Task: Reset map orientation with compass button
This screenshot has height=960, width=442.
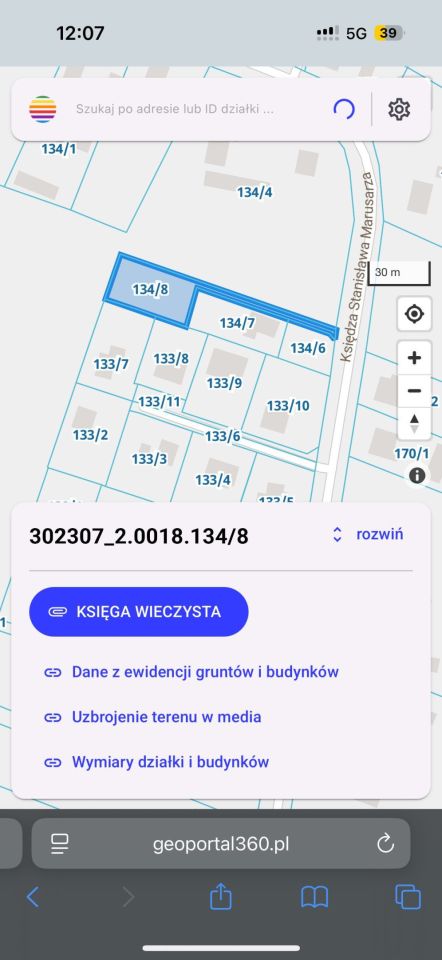Action: [x=414, y=423]
